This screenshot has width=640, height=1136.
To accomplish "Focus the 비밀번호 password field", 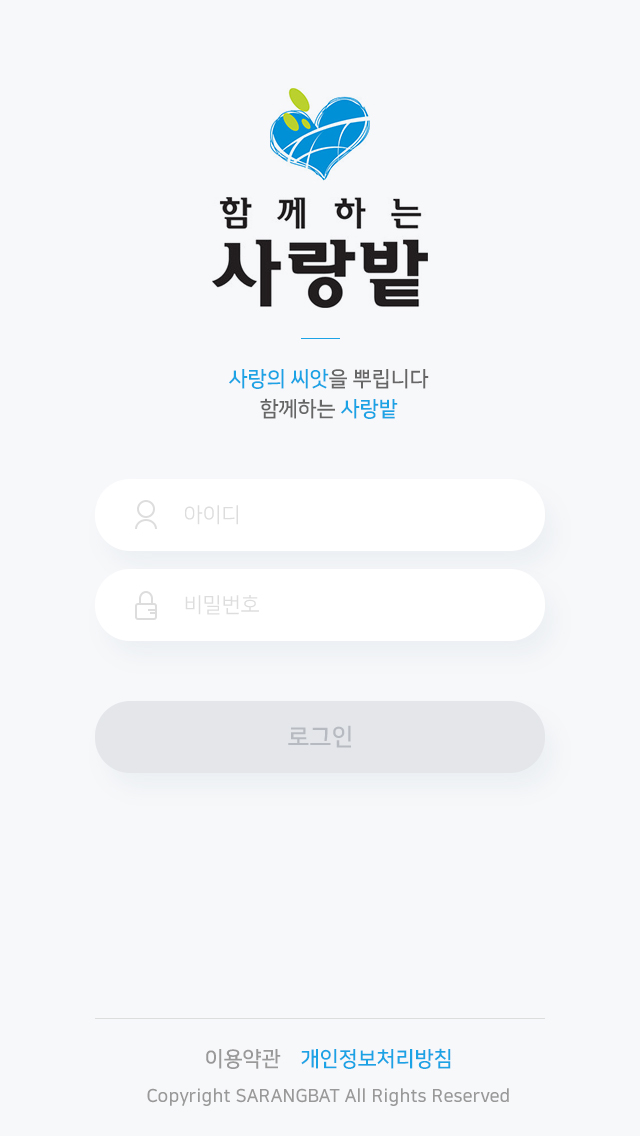I will click(320, 604).
